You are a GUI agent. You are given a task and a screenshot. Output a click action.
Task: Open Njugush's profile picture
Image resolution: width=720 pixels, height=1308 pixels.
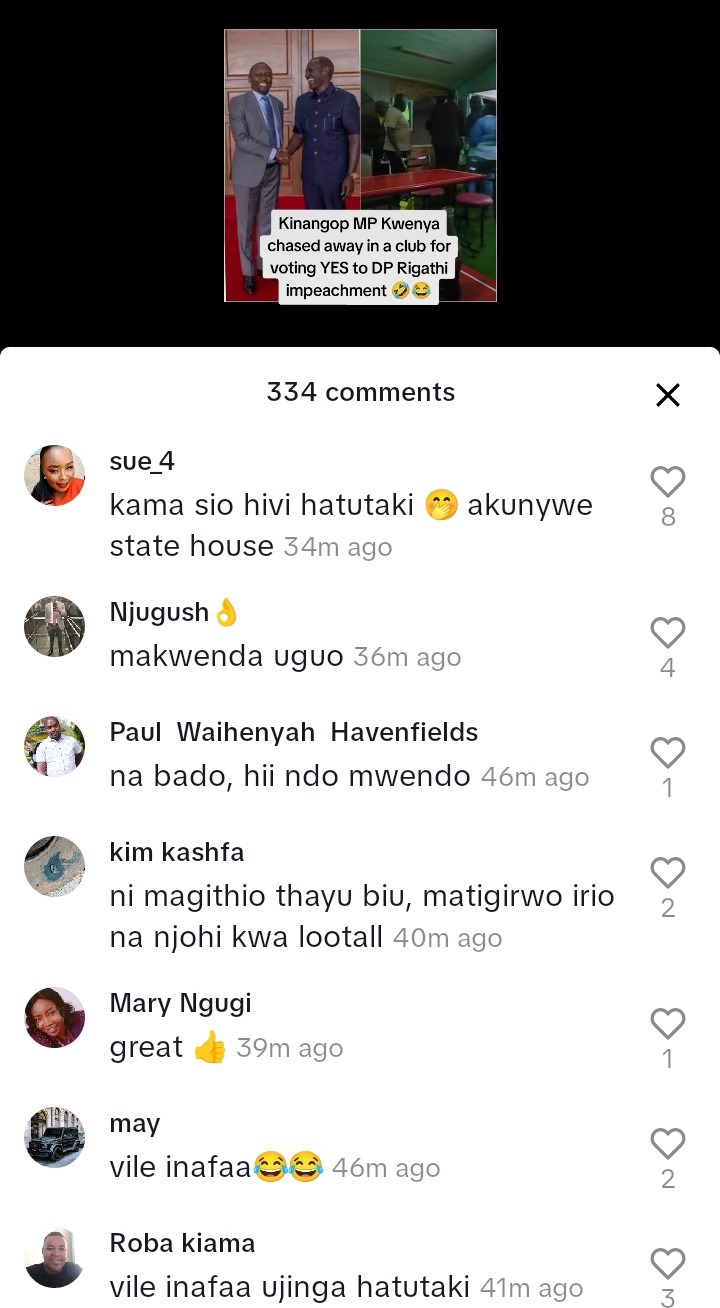click(54, 626)
